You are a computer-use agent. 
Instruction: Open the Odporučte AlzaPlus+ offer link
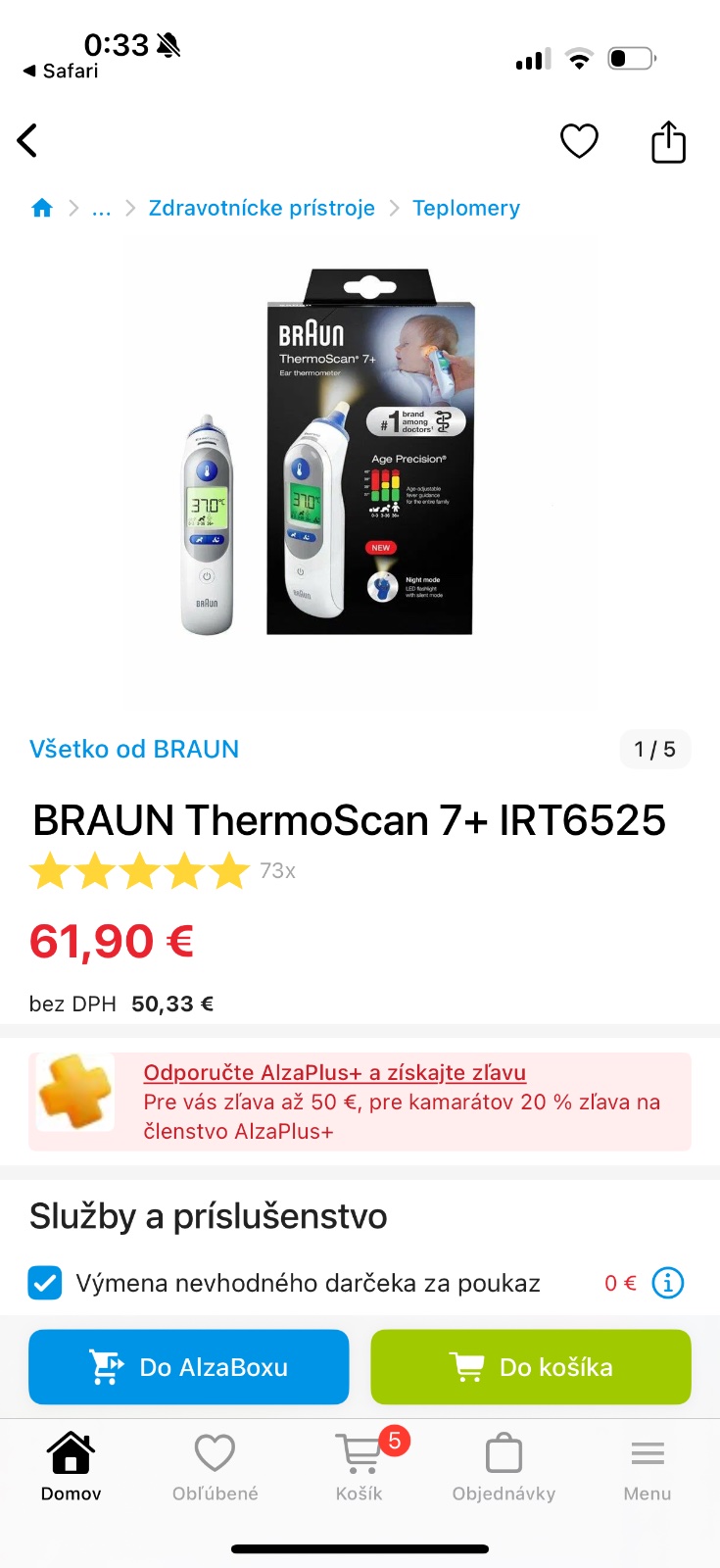[x=334, y=1072]
